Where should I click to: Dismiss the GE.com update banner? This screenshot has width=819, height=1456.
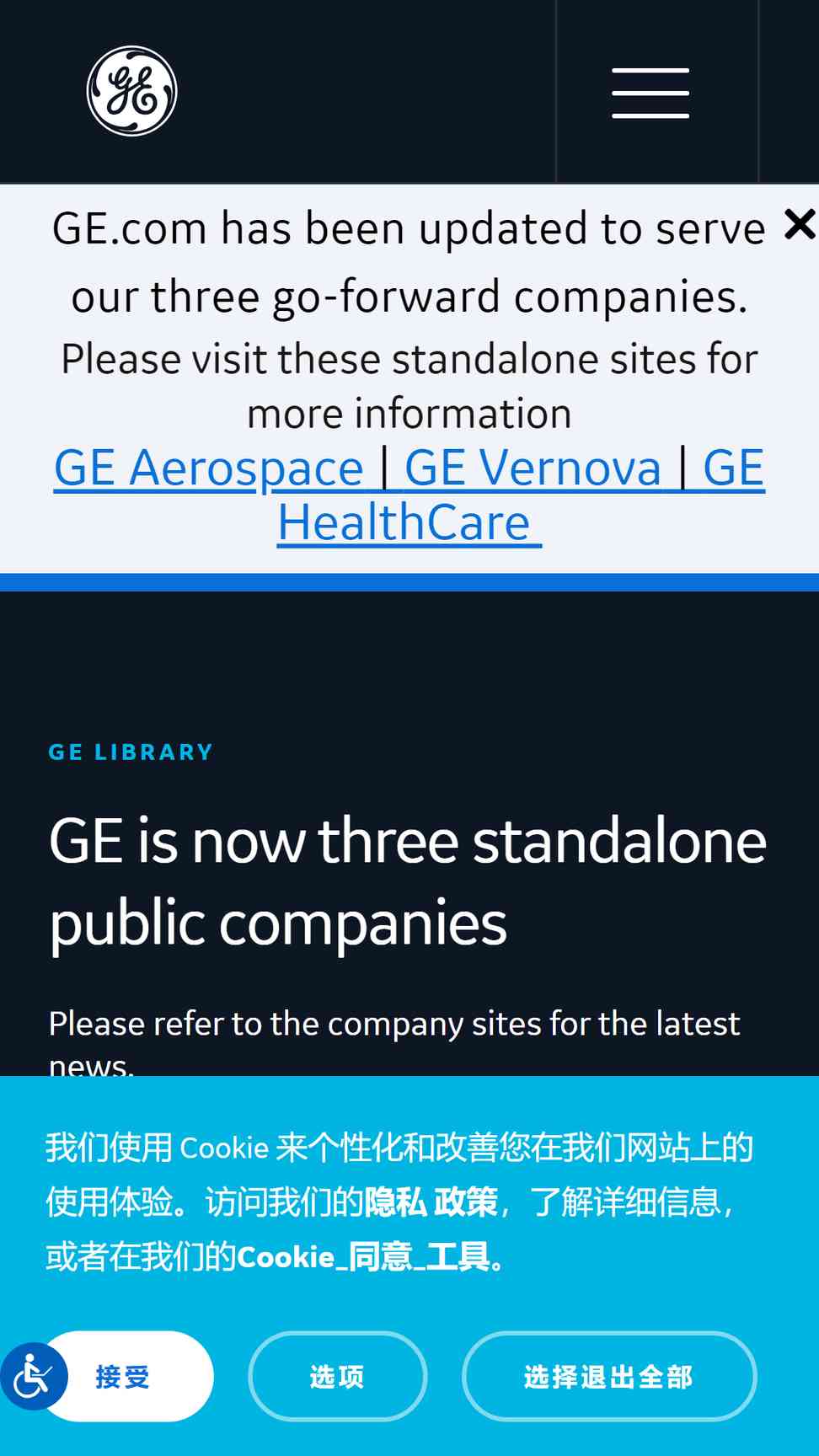(800, 224)
